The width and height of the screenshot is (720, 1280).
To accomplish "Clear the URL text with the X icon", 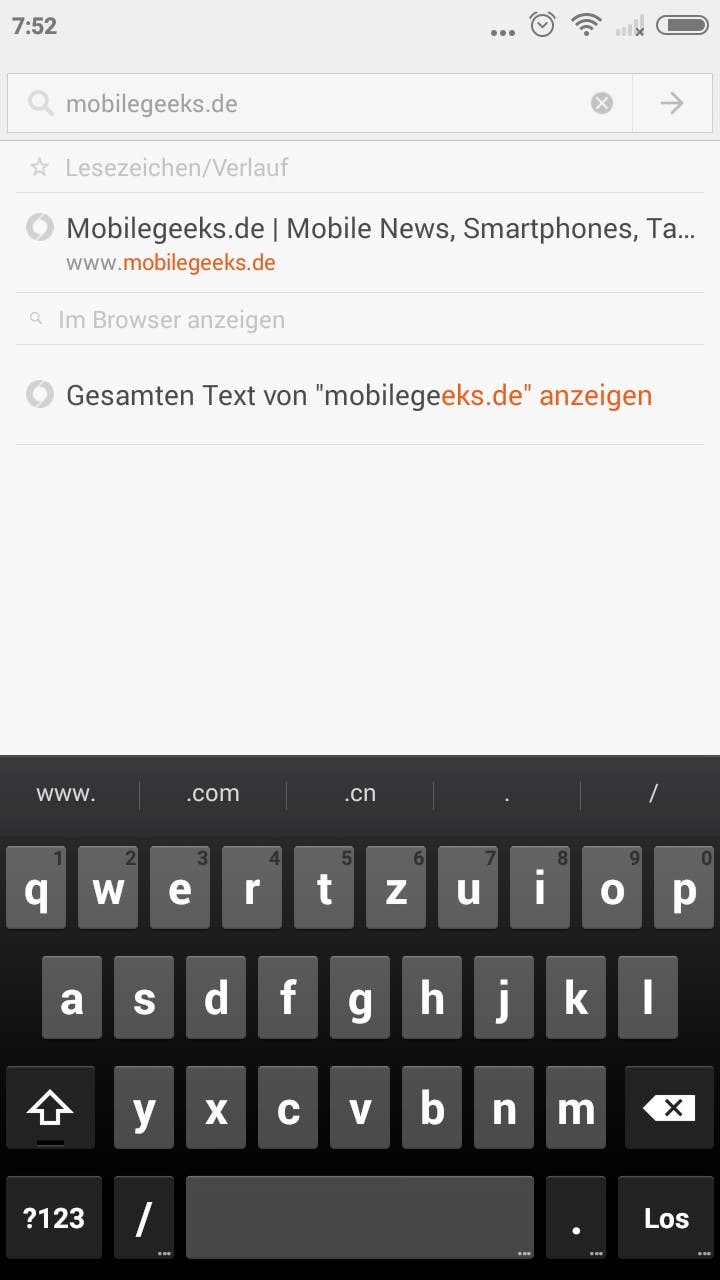I will pos(601,103).
